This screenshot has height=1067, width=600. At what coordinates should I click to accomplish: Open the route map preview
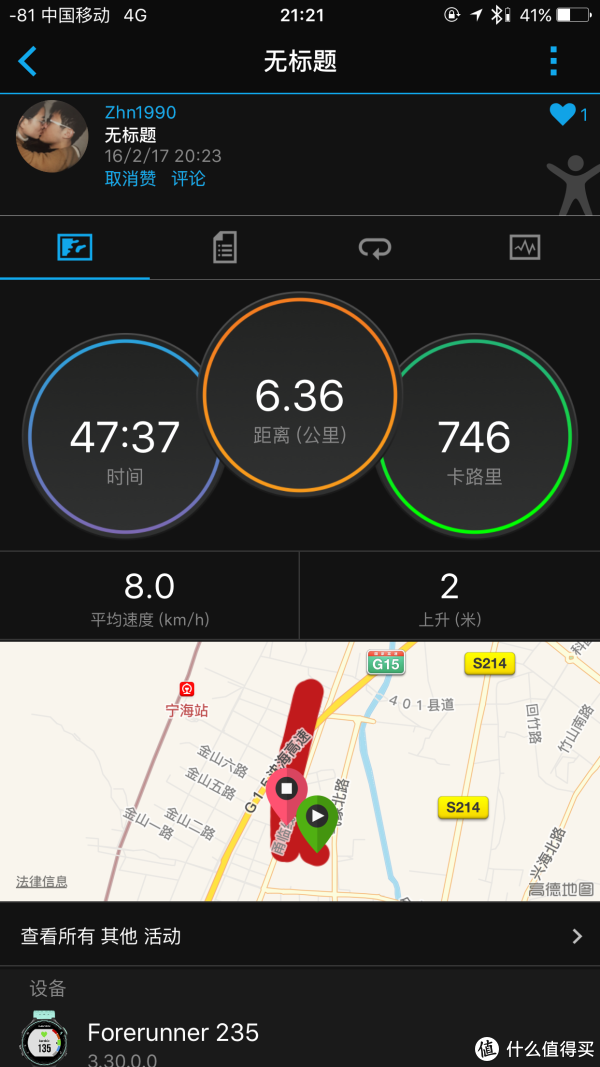point(300,771)
